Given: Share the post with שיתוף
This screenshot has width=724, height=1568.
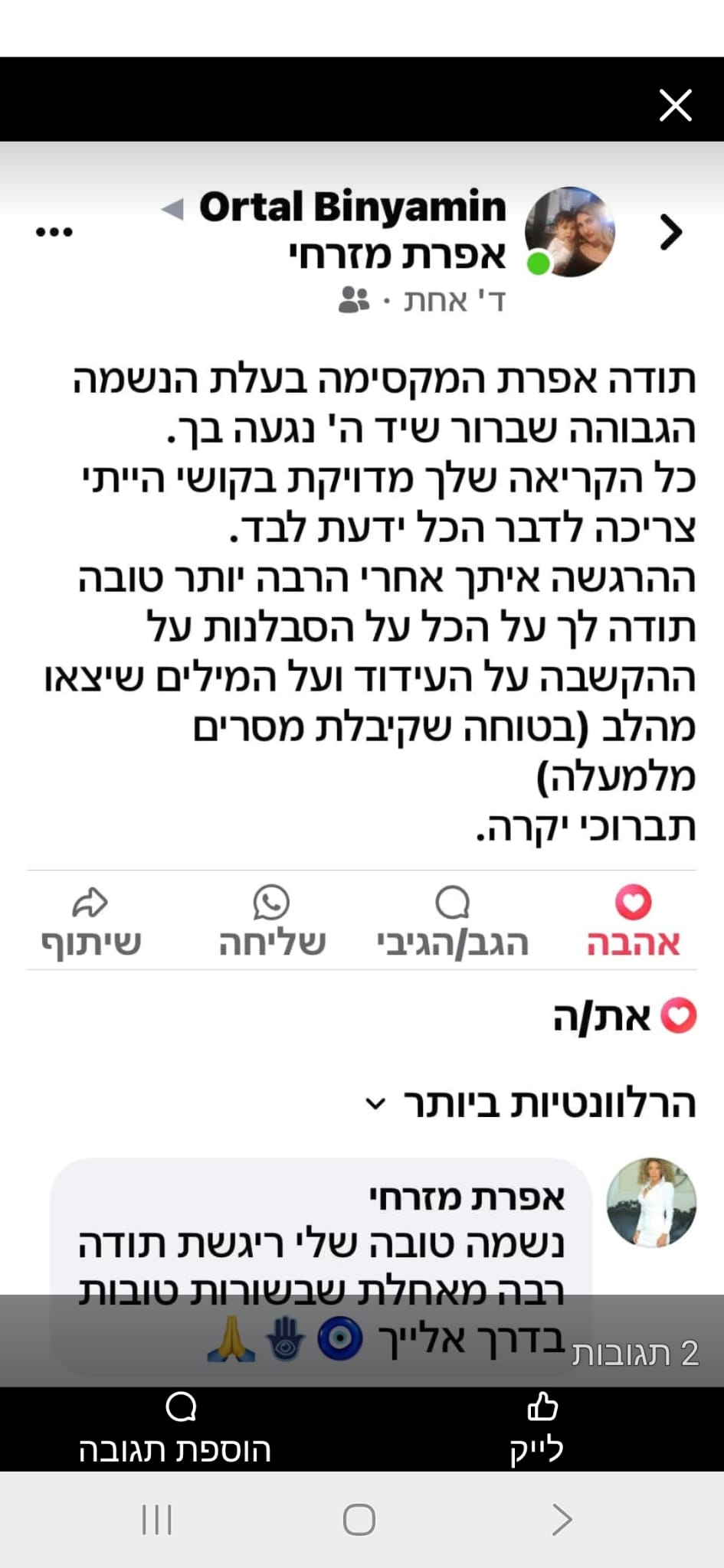Looking at the screenshot, I should point(91,922).
